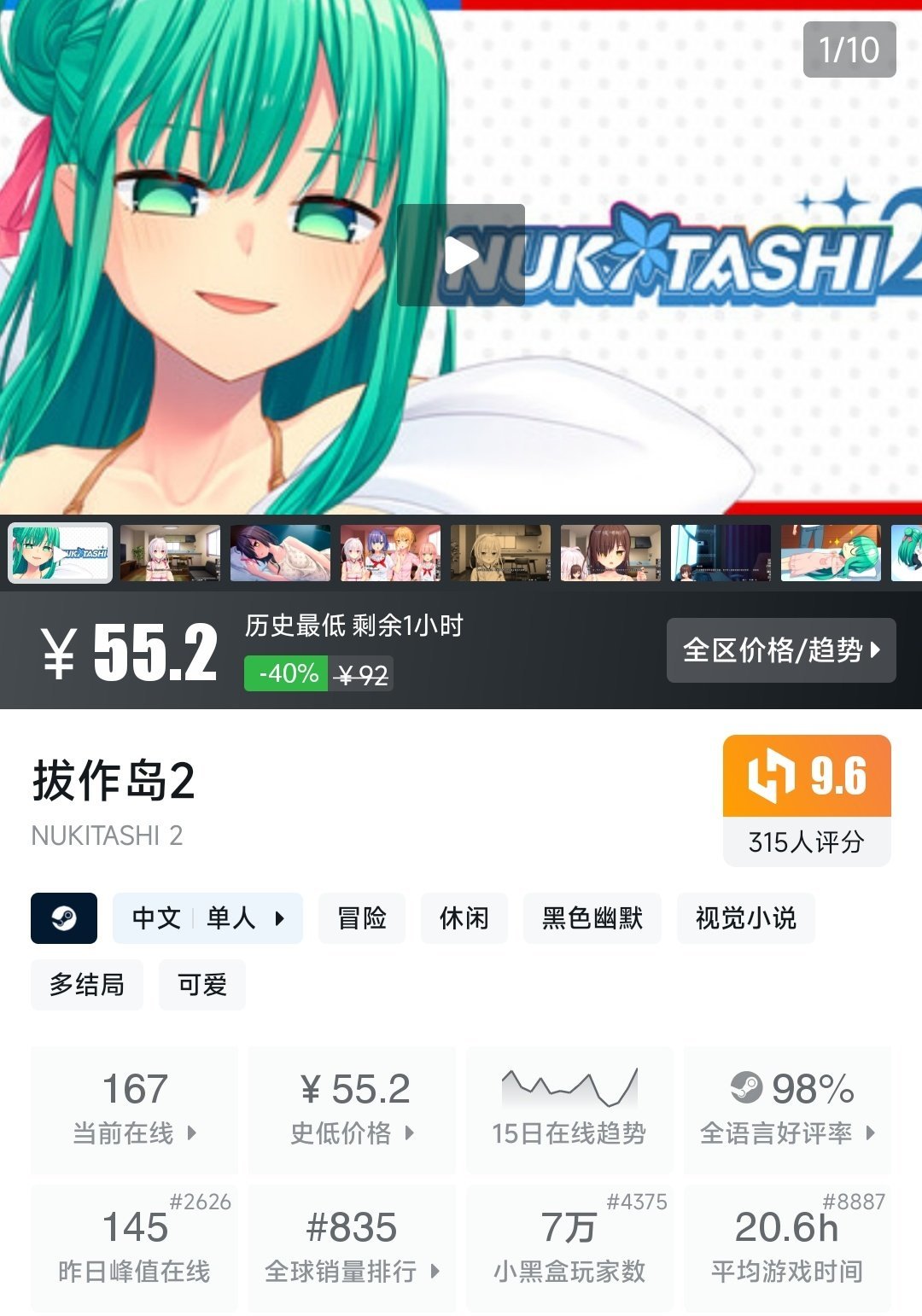Select the living room girl screenshot thumbnail
Viewport: 922px width, 1316px height.
[x=170, y=553]
